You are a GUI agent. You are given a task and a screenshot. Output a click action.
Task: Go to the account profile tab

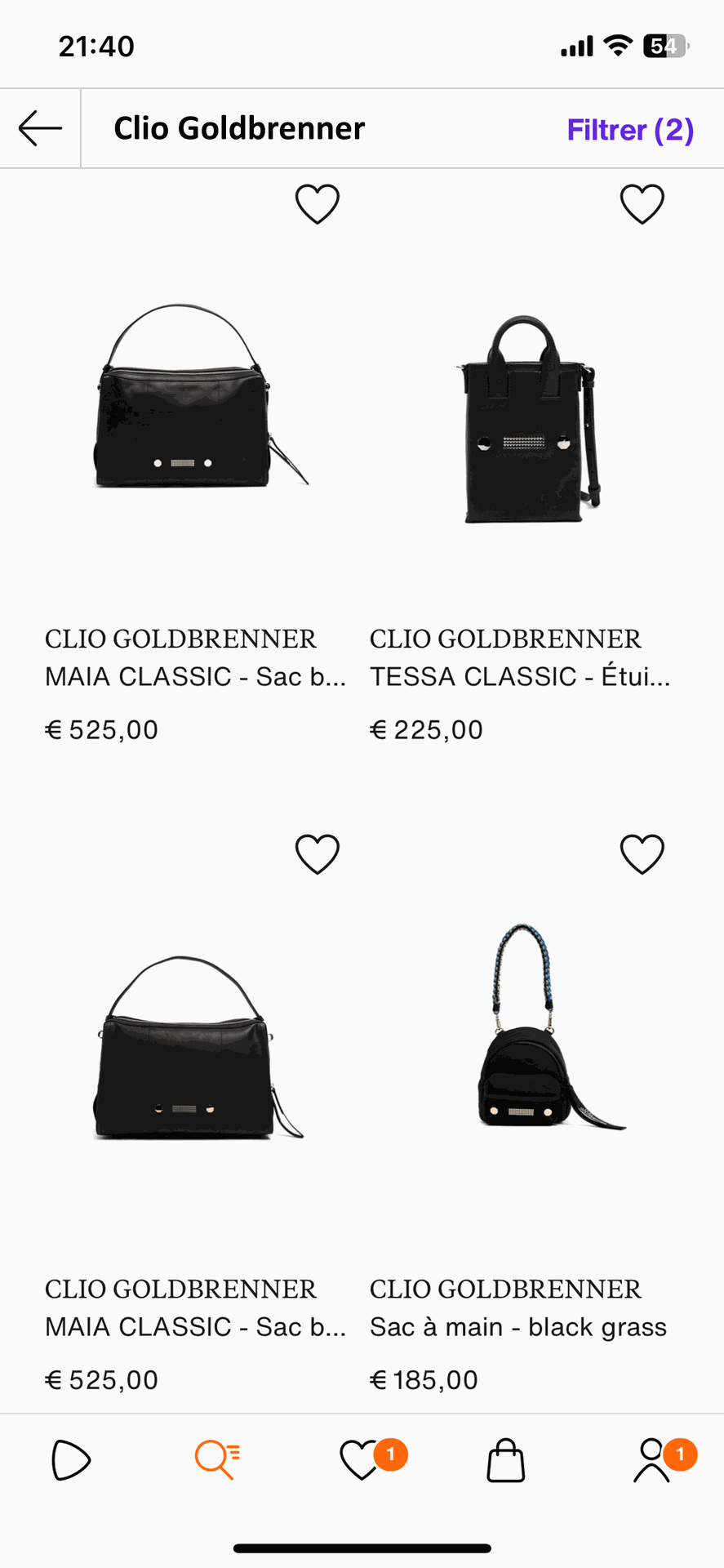pos(651,1460)
